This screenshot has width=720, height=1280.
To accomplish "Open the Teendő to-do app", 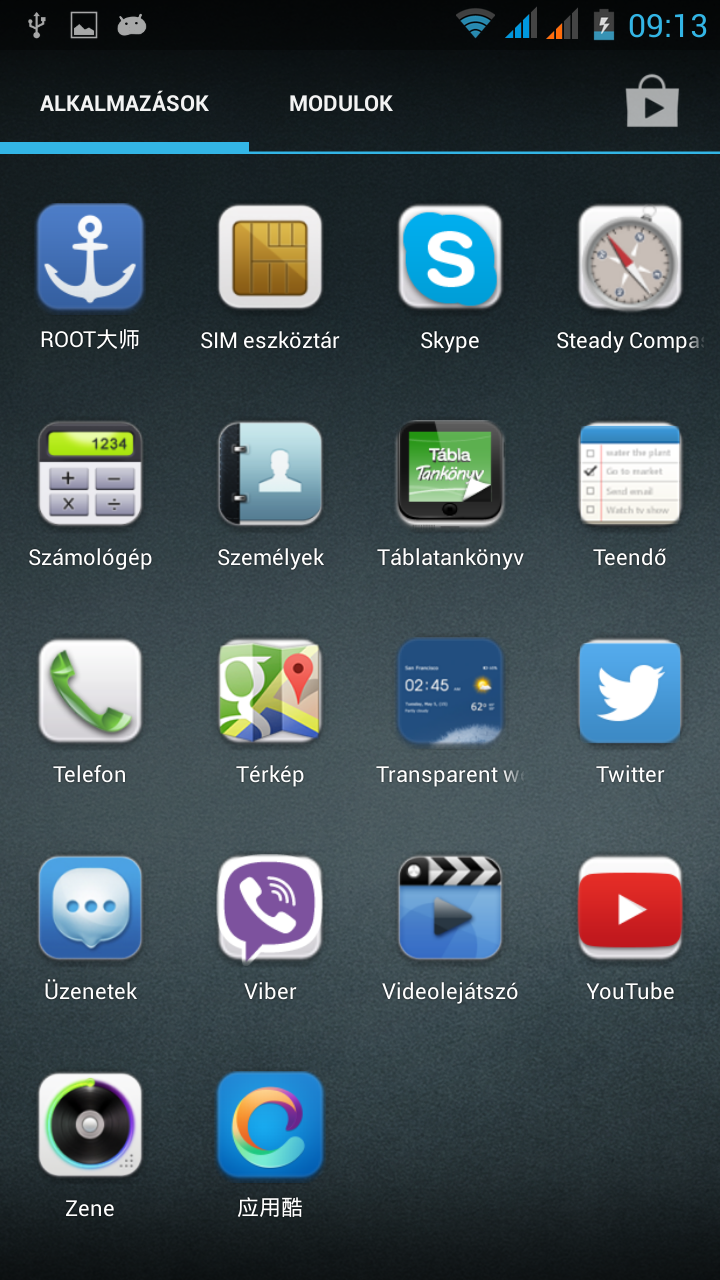I will pyautogui.click(x=630, y=473).
